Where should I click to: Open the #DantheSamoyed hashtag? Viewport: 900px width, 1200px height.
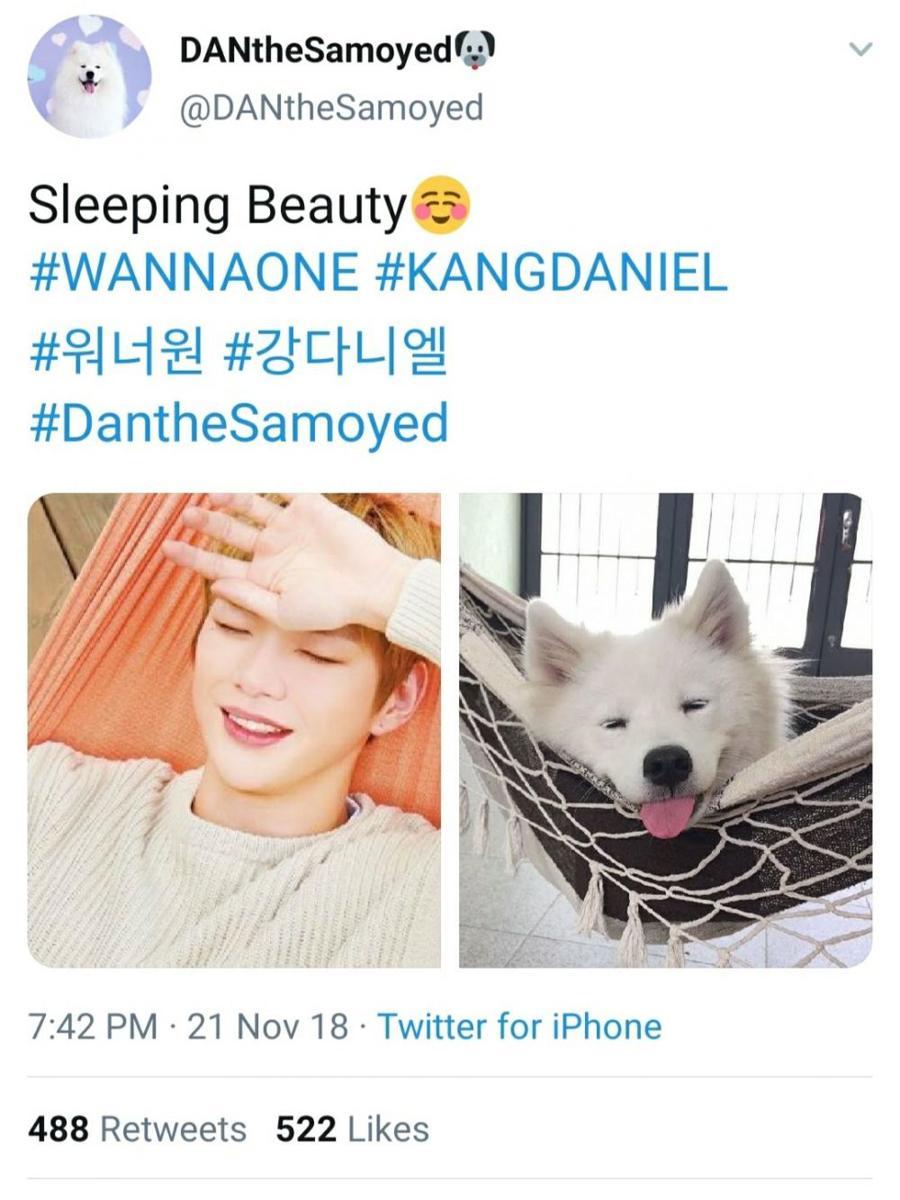tap(239, 424)
